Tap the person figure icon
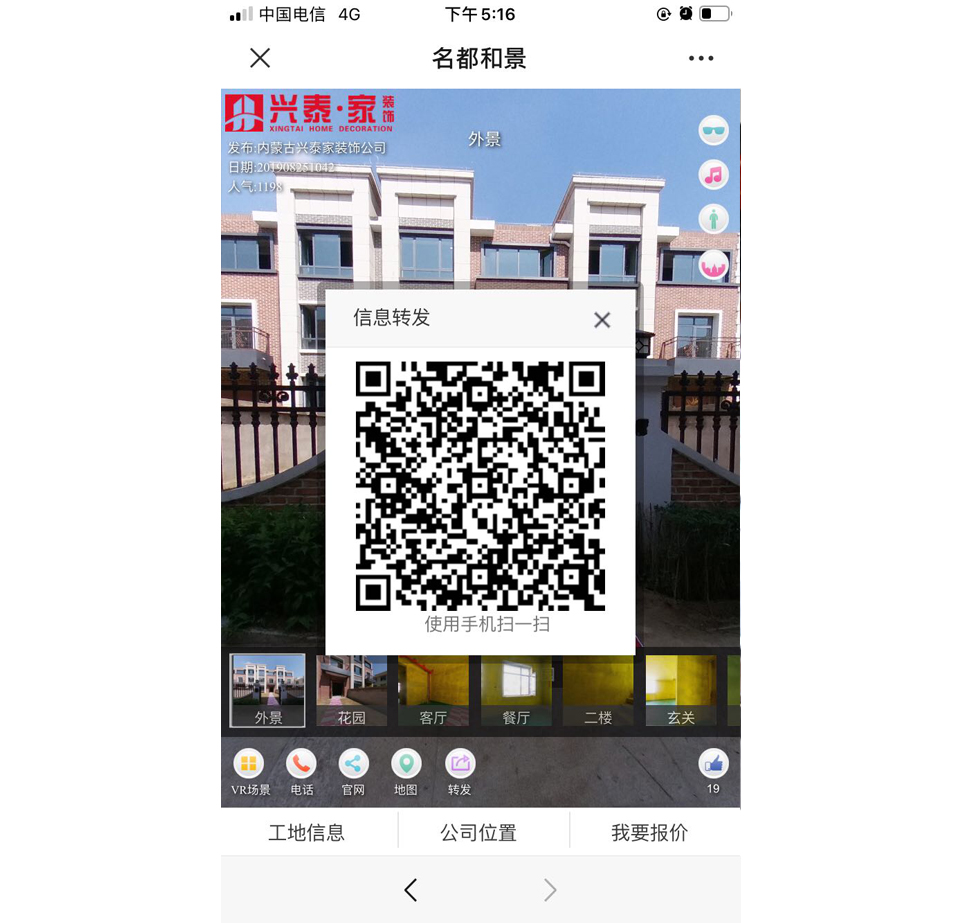Screen dimensions: 960x923 coord(713,219)
